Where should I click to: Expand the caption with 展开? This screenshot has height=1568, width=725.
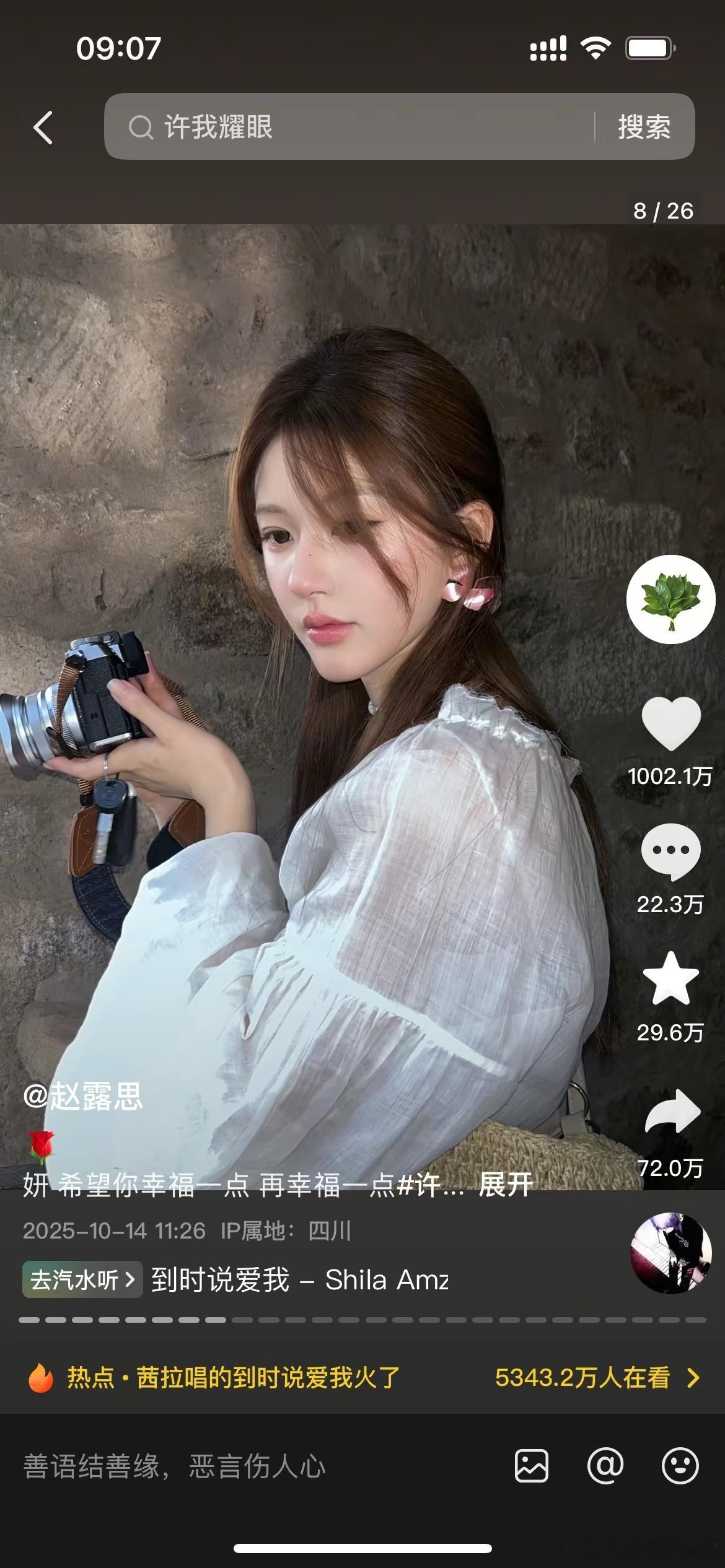click(505, 1185)
